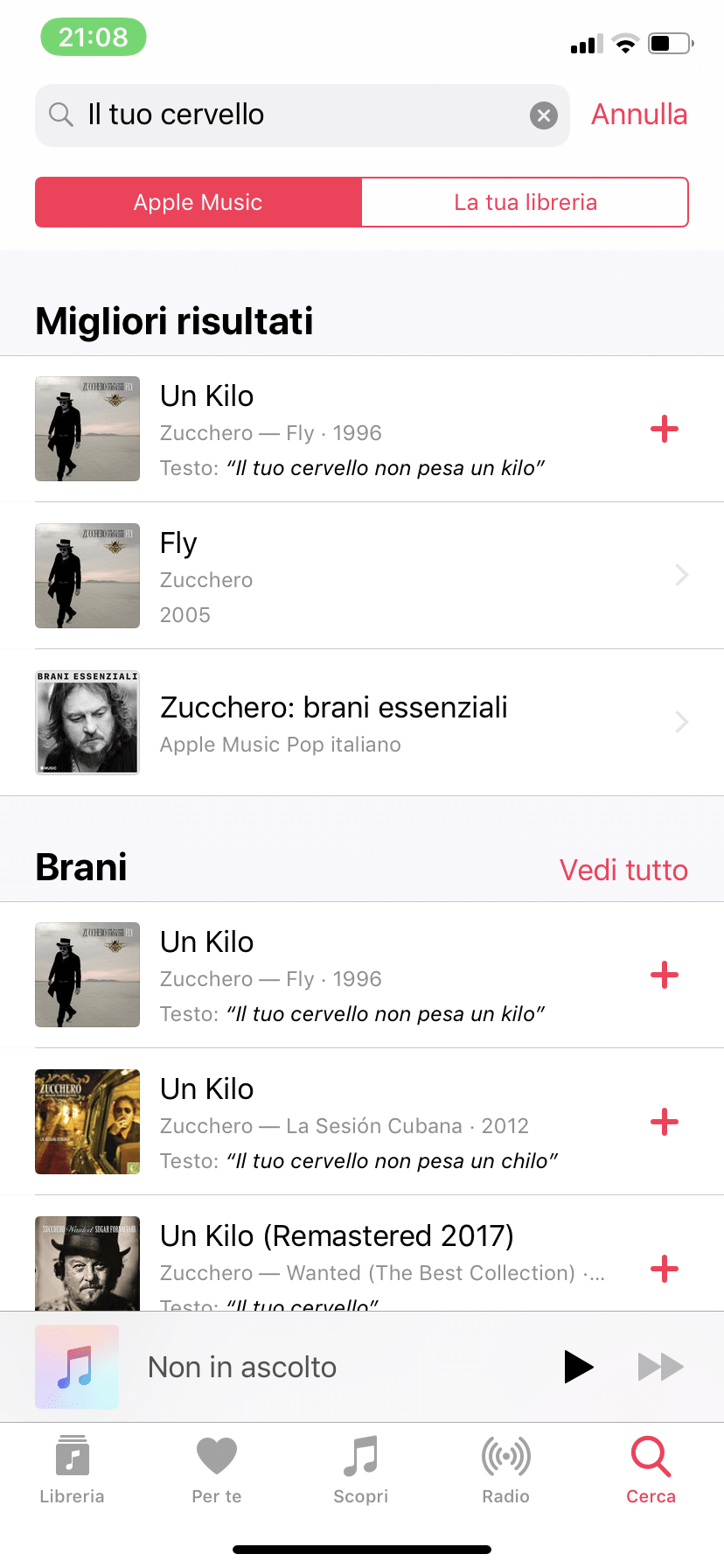The image size is (724, 1568).
Task: Open the Per te tab
Action: click(217, 1470)
